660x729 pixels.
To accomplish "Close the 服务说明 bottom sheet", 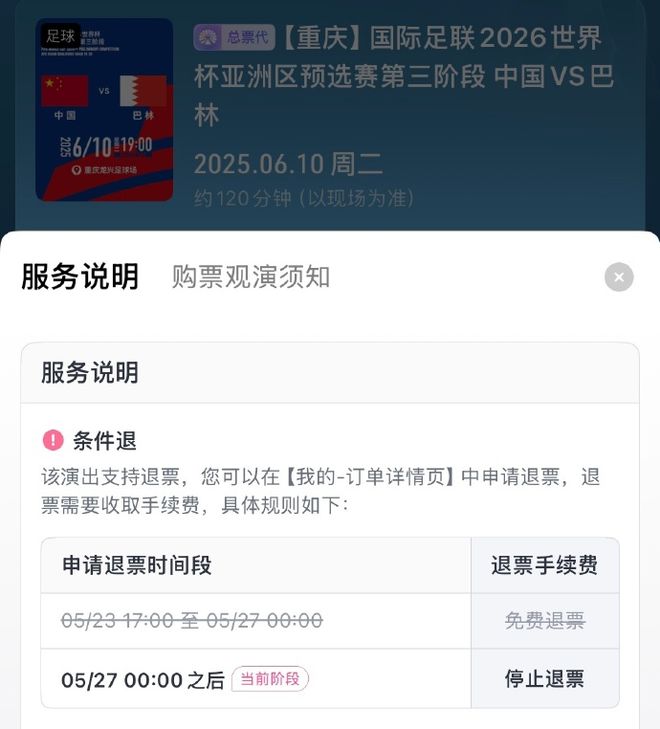I will [619, 277].
